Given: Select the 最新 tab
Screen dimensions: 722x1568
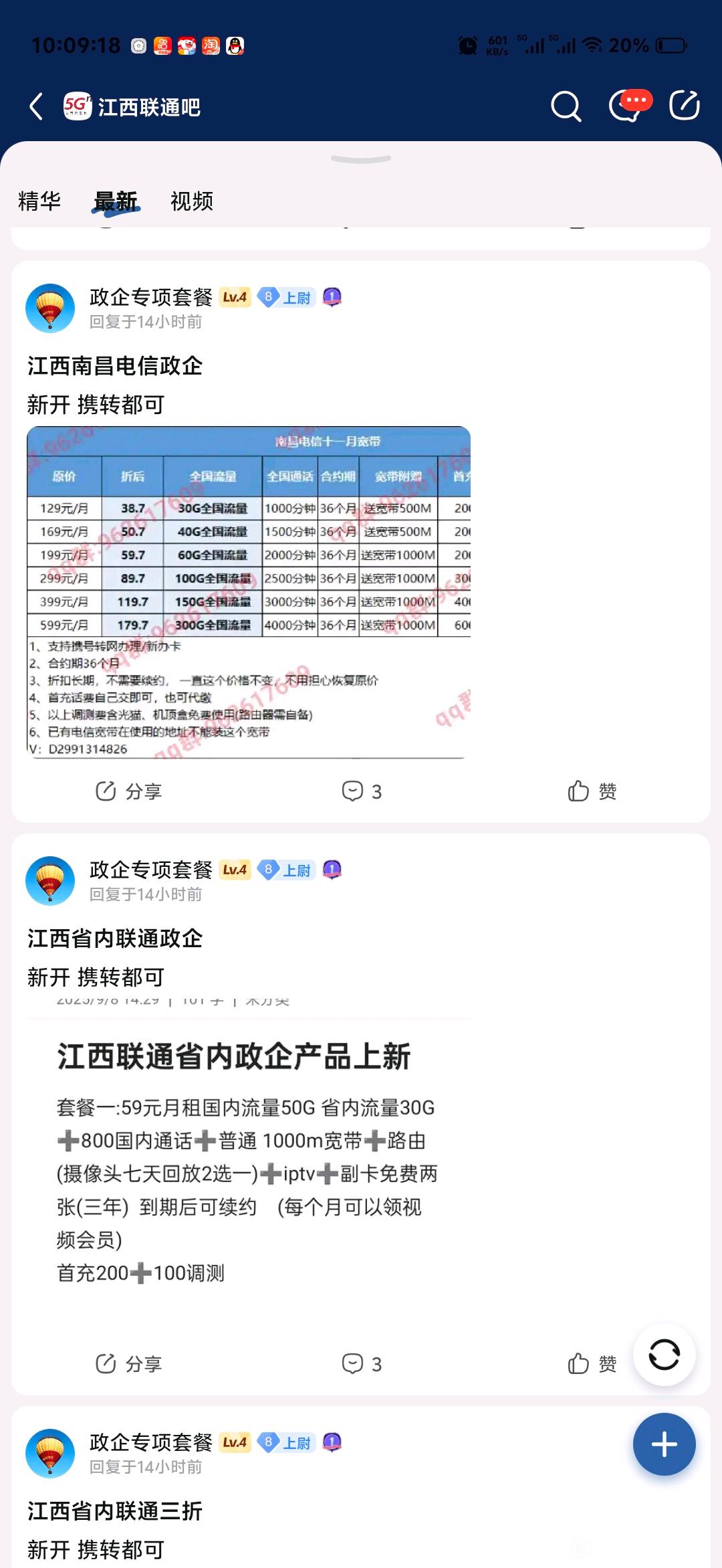Looking at the screenshot, I should [116, 201].
